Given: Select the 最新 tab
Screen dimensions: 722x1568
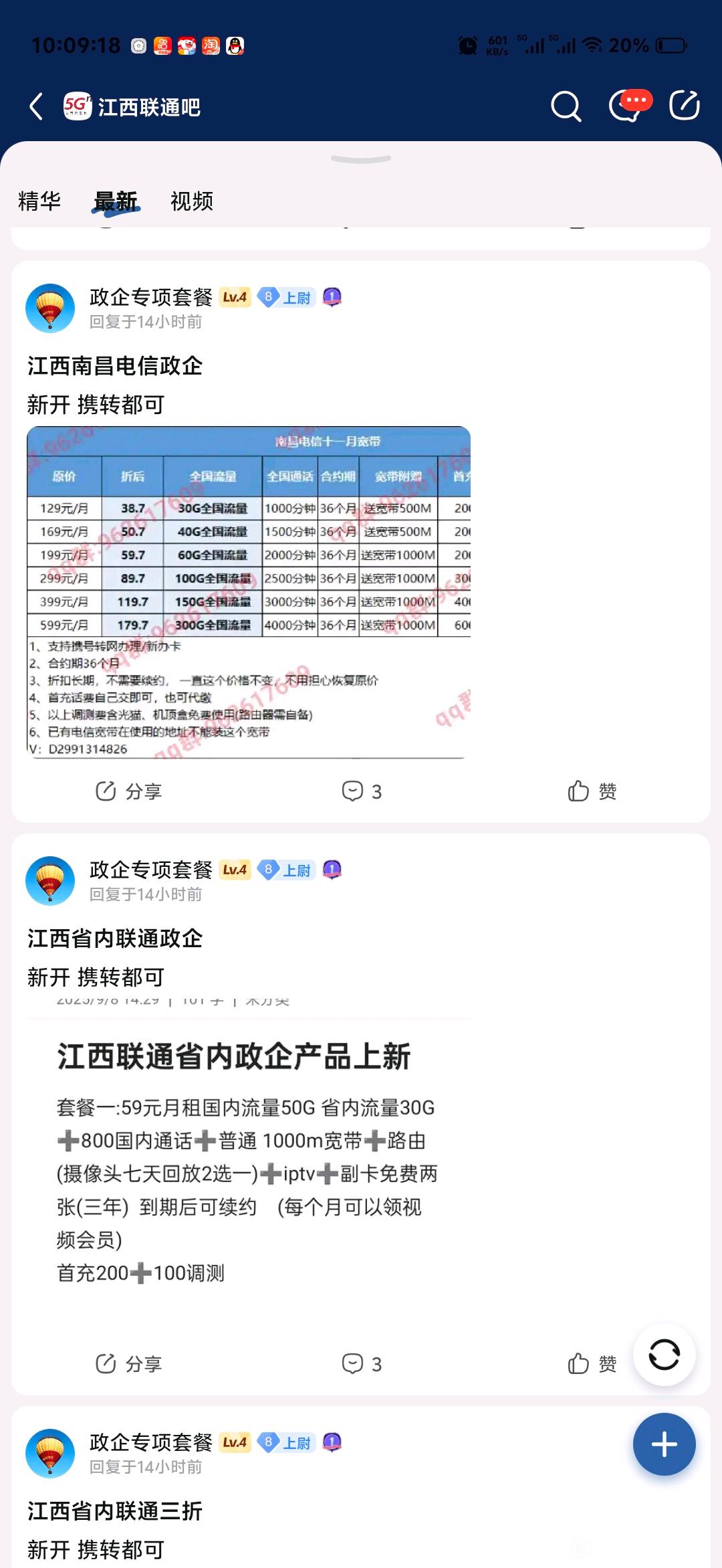Looking at the screenshot, I should [116, 201].
